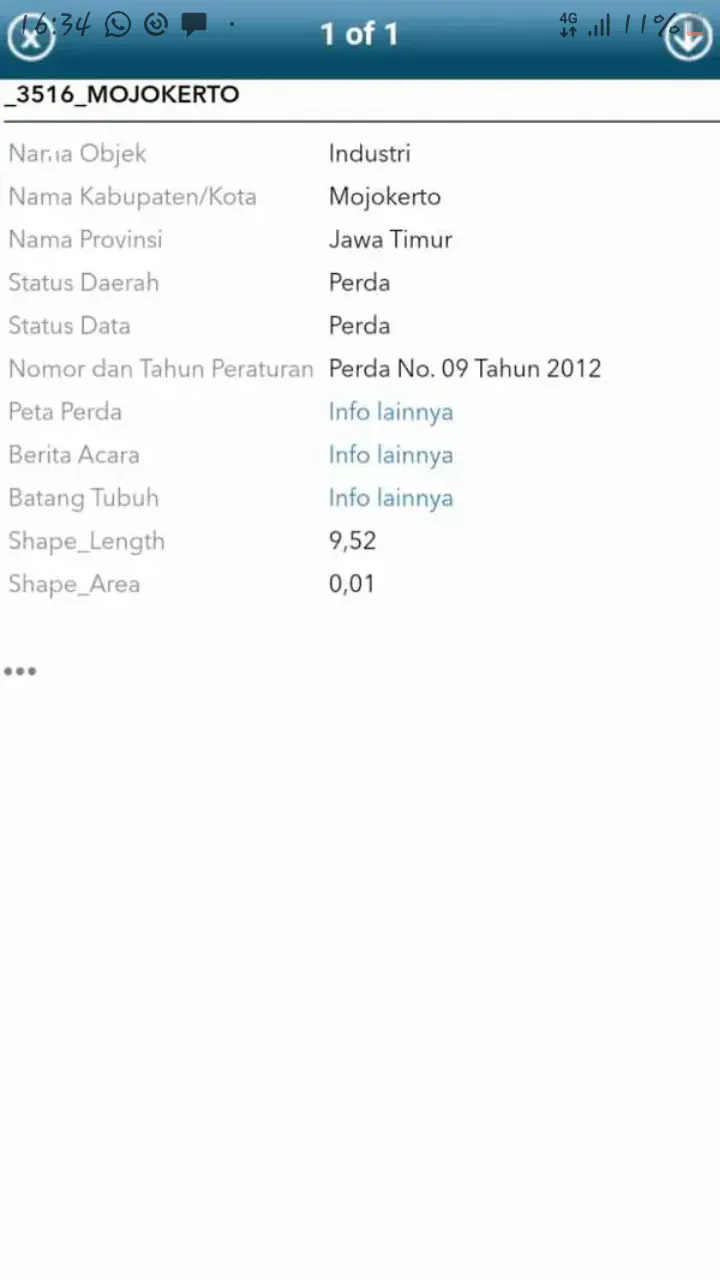The height and width of the screenshot is (1280, 720).
Task: Open Info lainnya link for Batang Tubuh
Action: pos(390,498)
